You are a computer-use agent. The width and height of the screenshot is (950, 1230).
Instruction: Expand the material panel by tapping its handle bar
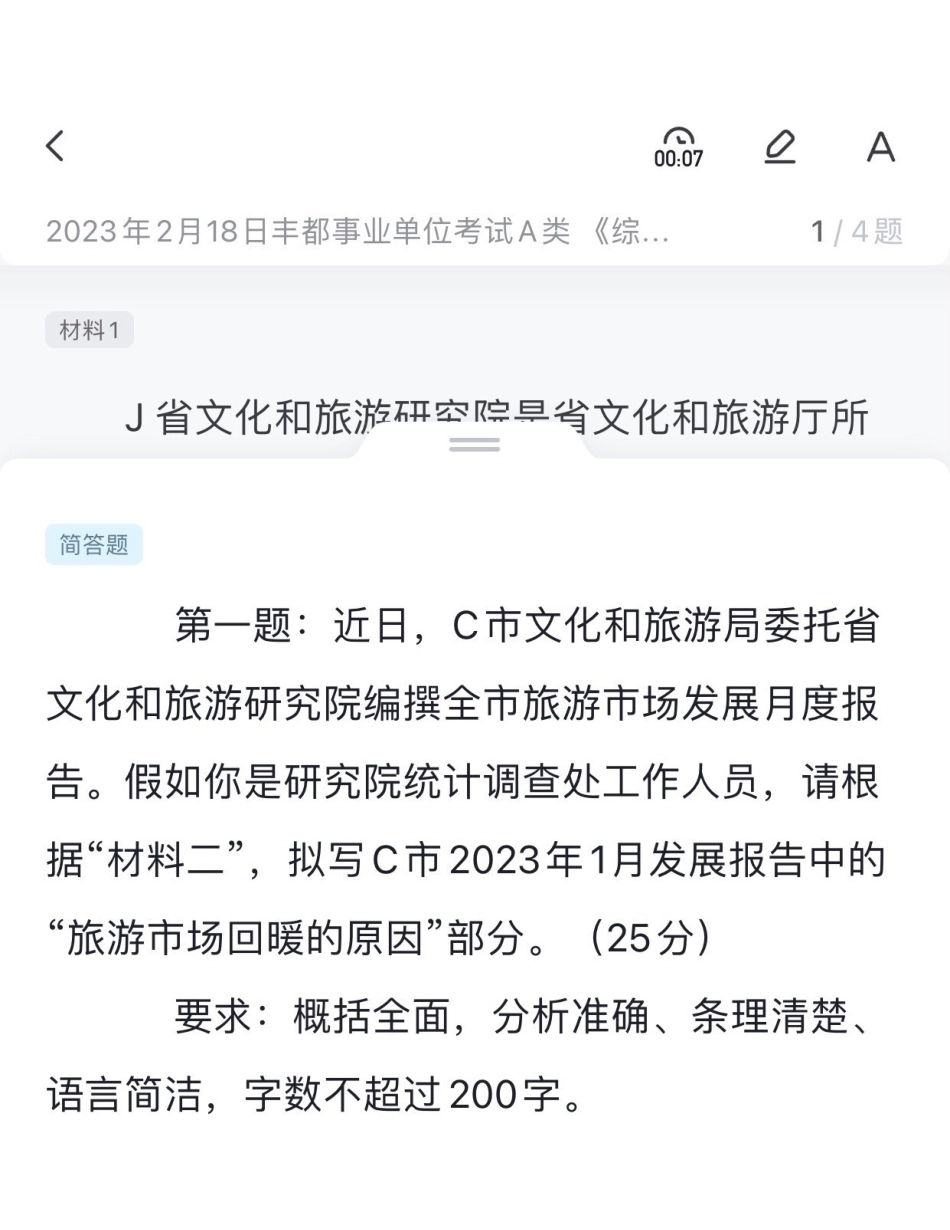pos(474,447)
